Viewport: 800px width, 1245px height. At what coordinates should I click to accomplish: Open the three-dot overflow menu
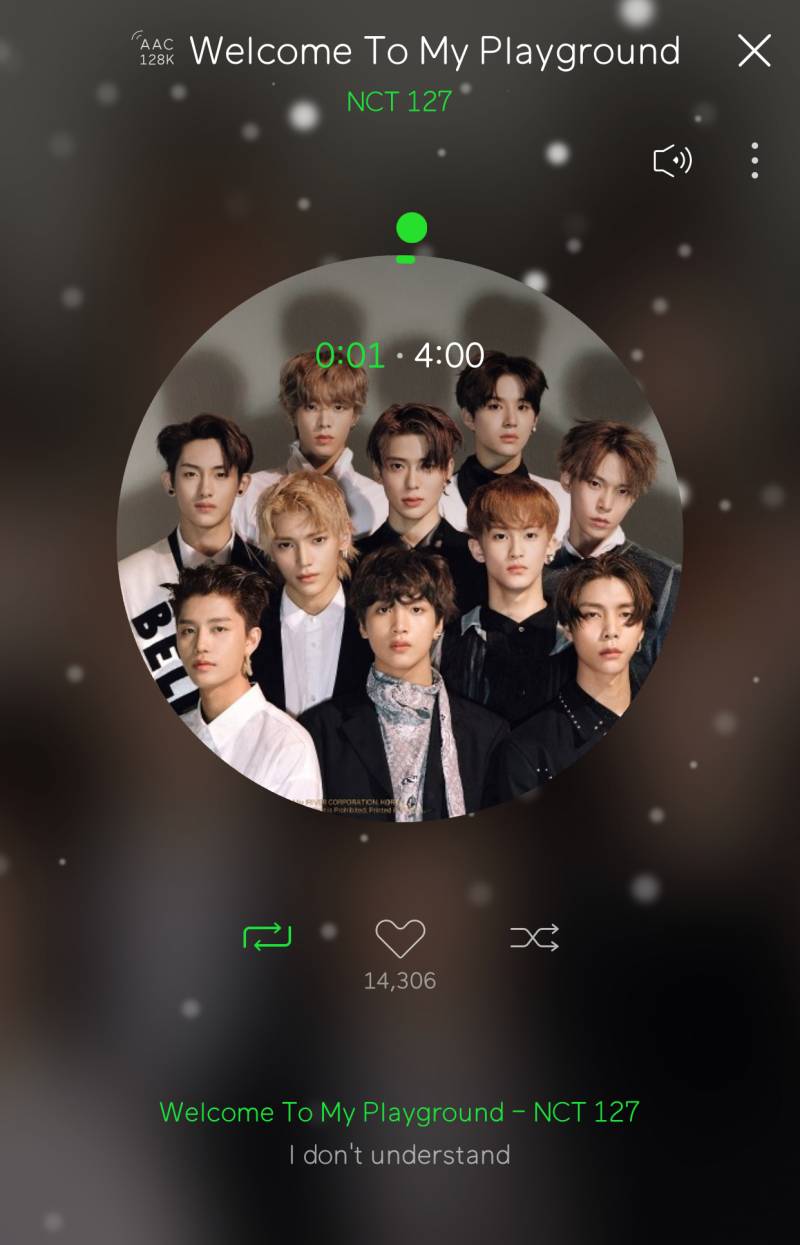click(x=754, y=161)
